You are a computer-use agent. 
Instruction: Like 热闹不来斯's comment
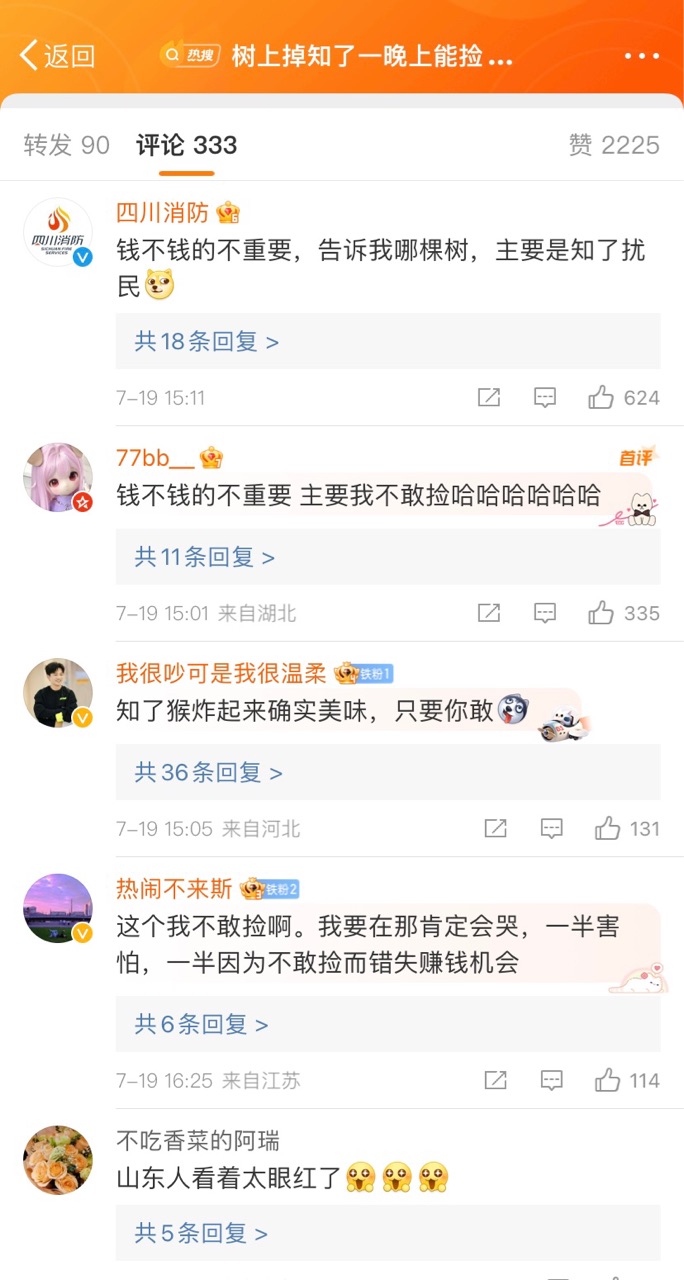pyautogui.click(x=627, y=1080)
